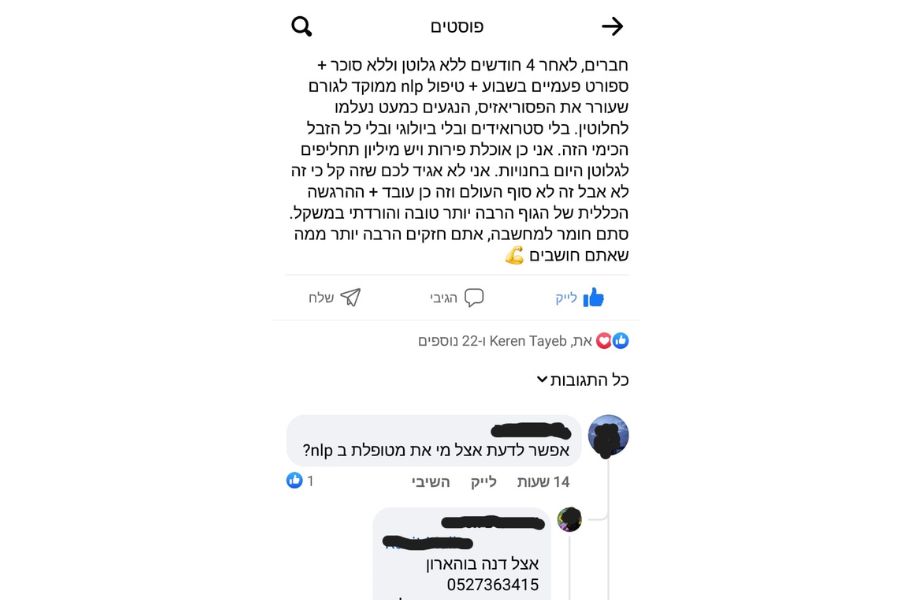
Task: Open search with the magnifier icon
Action: (x=301, y=27)
